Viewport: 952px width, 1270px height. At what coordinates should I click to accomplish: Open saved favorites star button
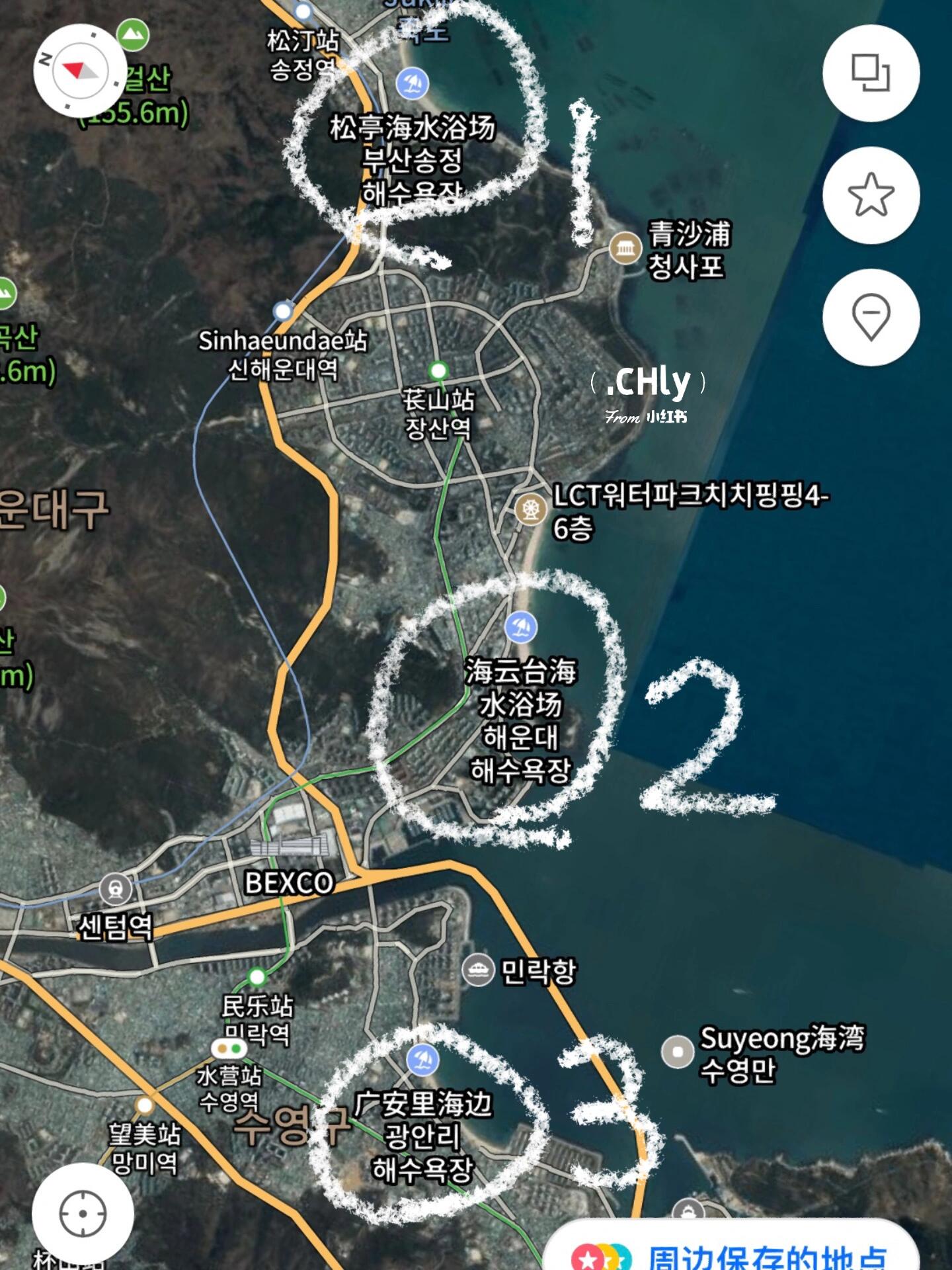pos(871,195)
